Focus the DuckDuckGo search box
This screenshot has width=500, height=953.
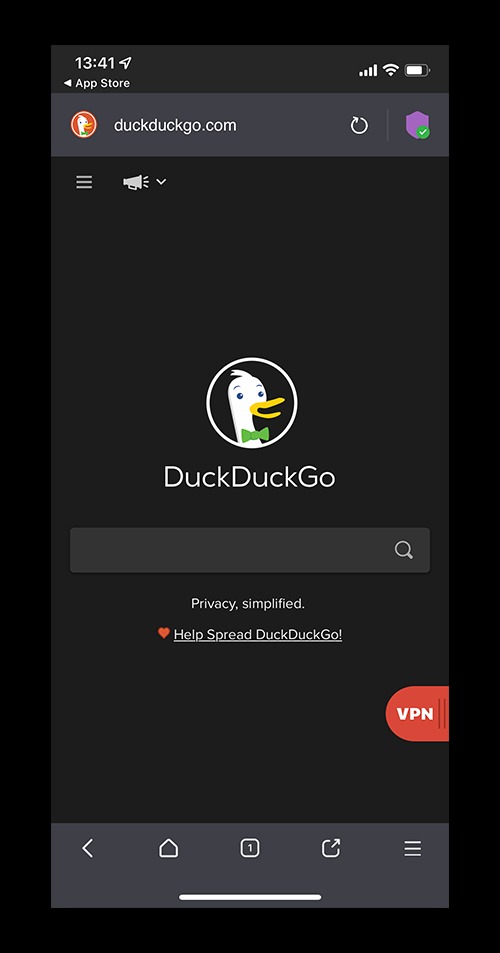250,550
